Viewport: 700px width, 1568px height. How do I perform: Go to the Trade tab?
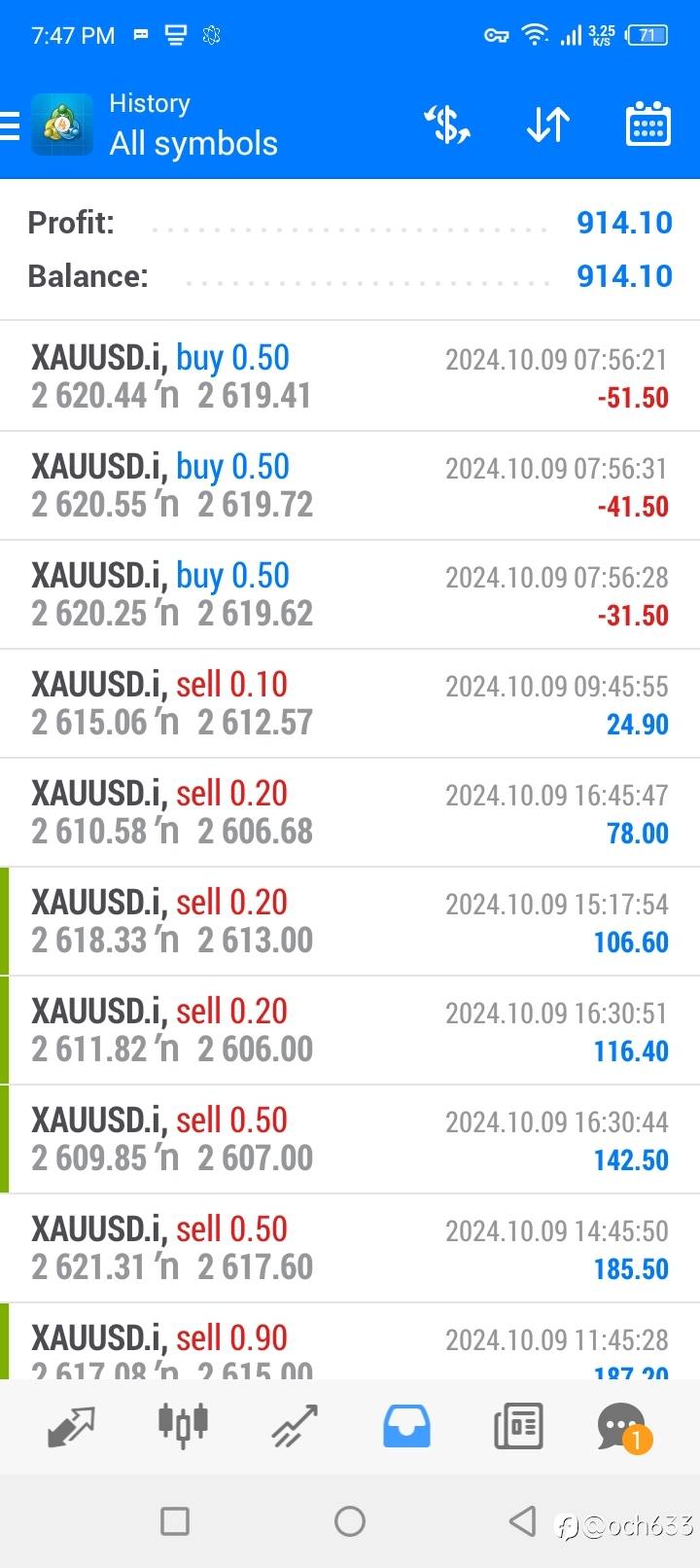point(295,1426)
